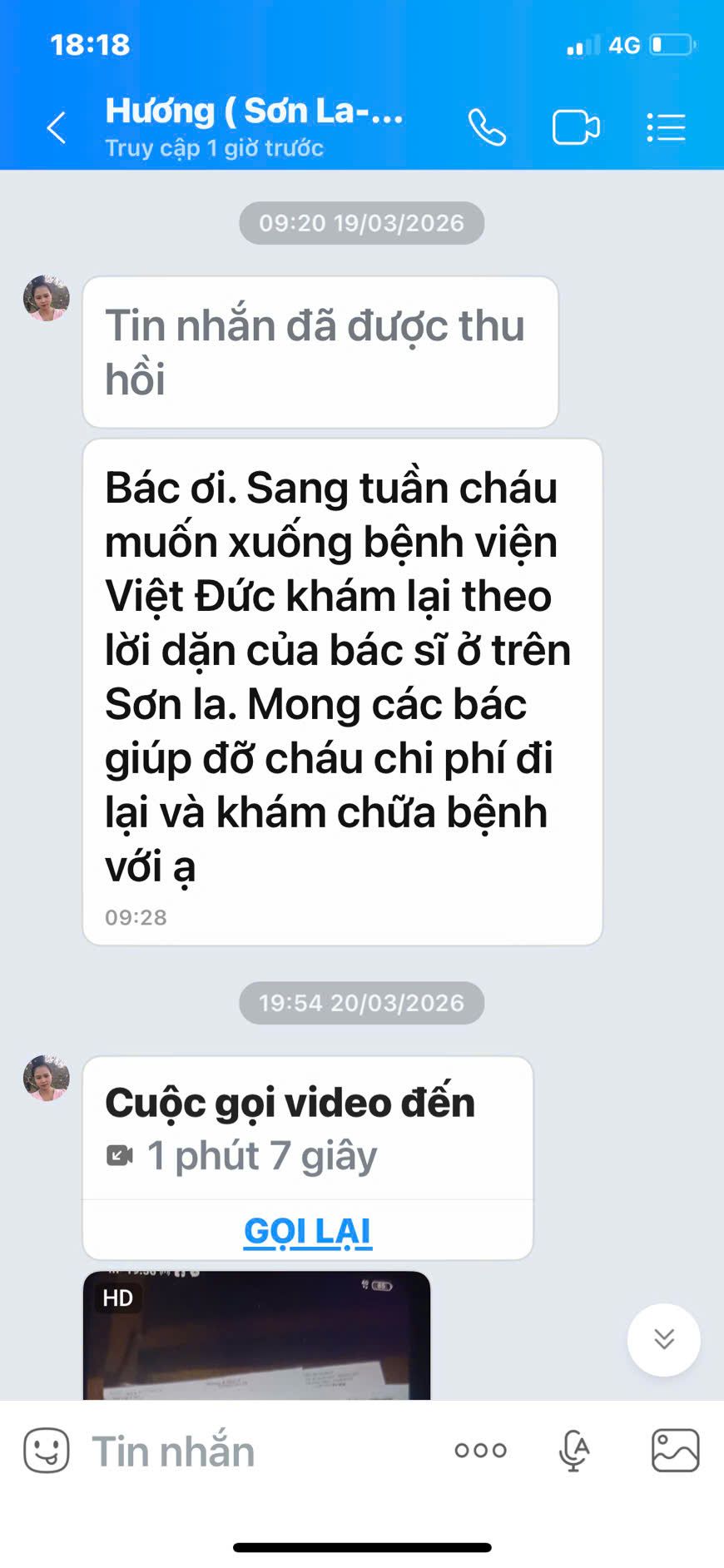
Task: Open the sticker and emoji picker
Action: [47, 1451]
